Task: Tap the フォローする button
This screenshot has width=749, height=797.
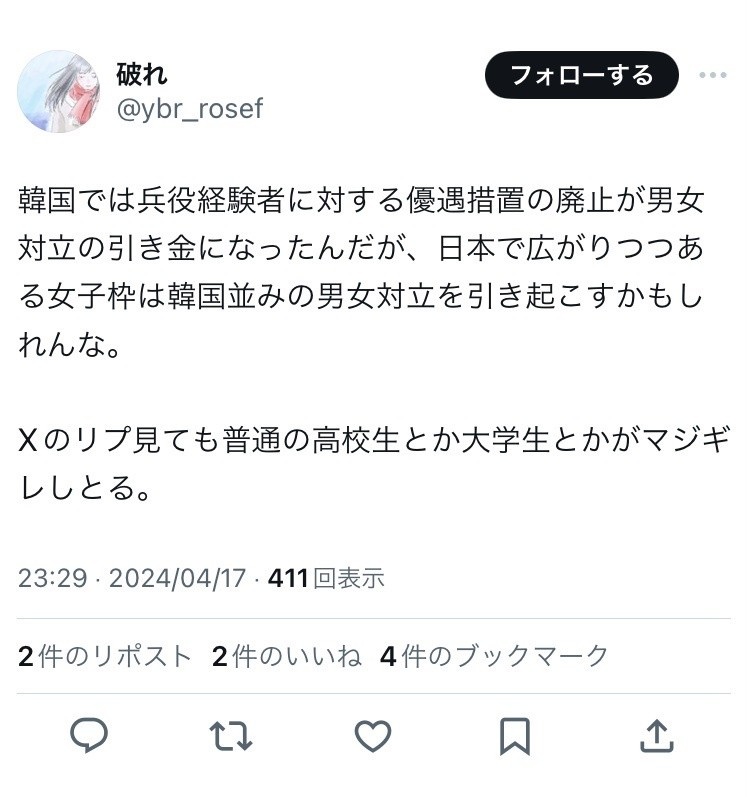Action: point(581,75)
